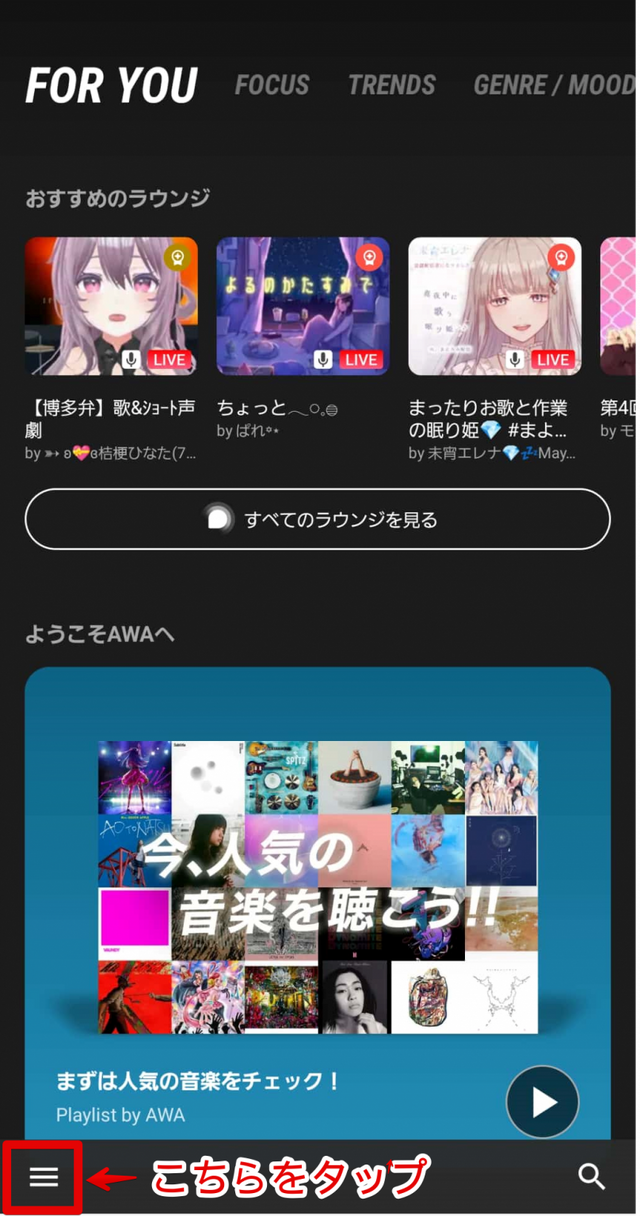
Task: Play the まずは人気の音楽をチェック playlist
Action: coord(542,1102)
